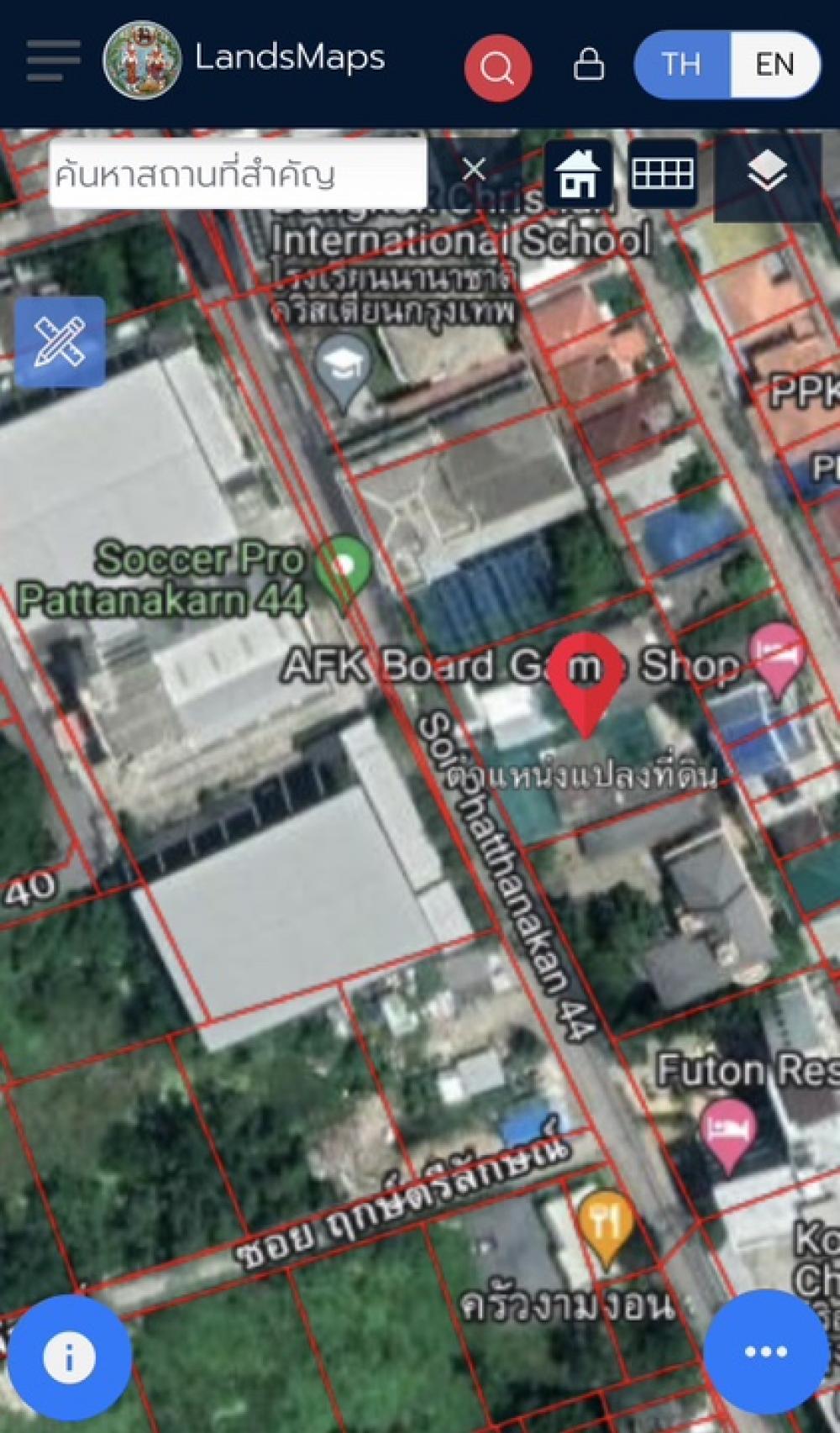Tap the place search field
This screenshot has height=1433, width=840.
[x=238, y=174]
